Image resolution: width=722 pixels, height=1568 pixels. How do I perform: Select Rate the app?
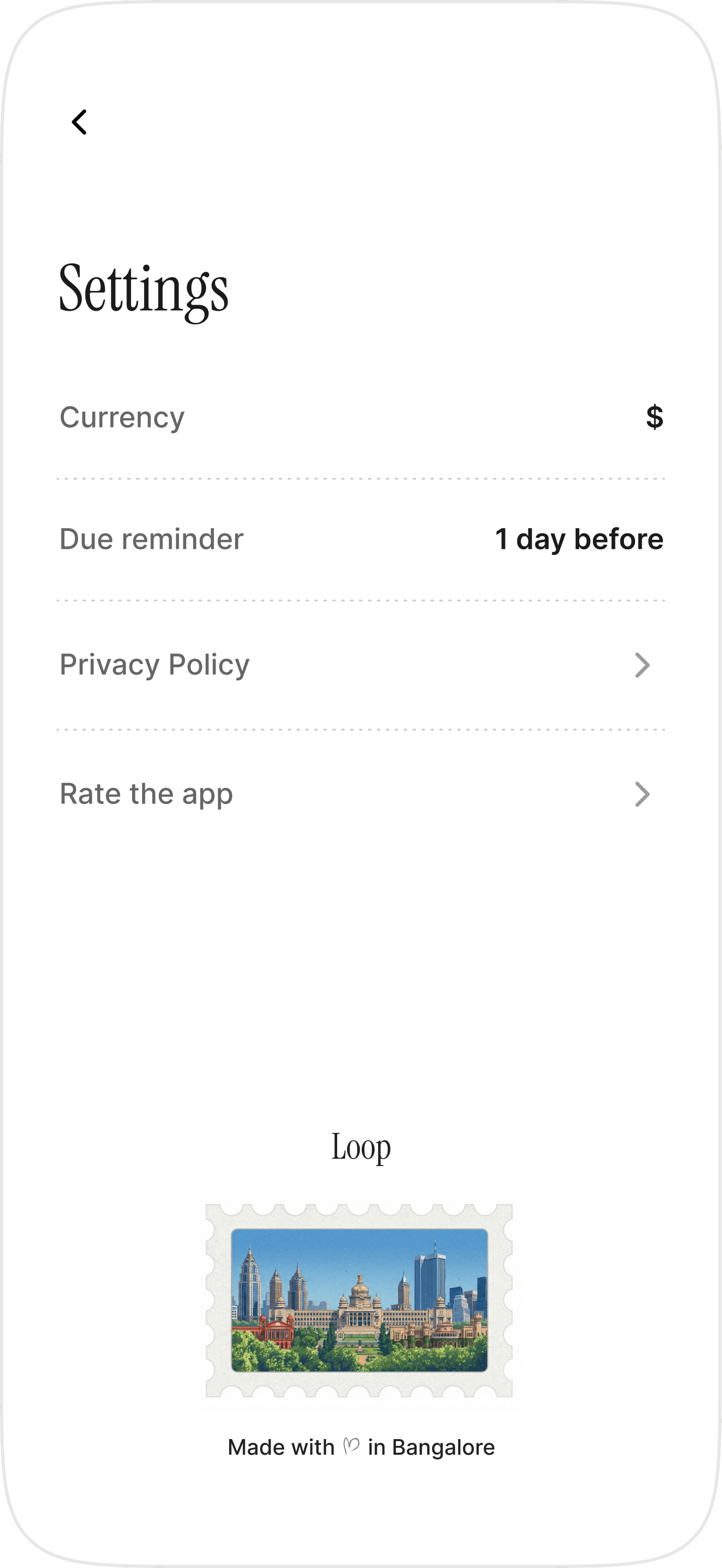(361, 794)
